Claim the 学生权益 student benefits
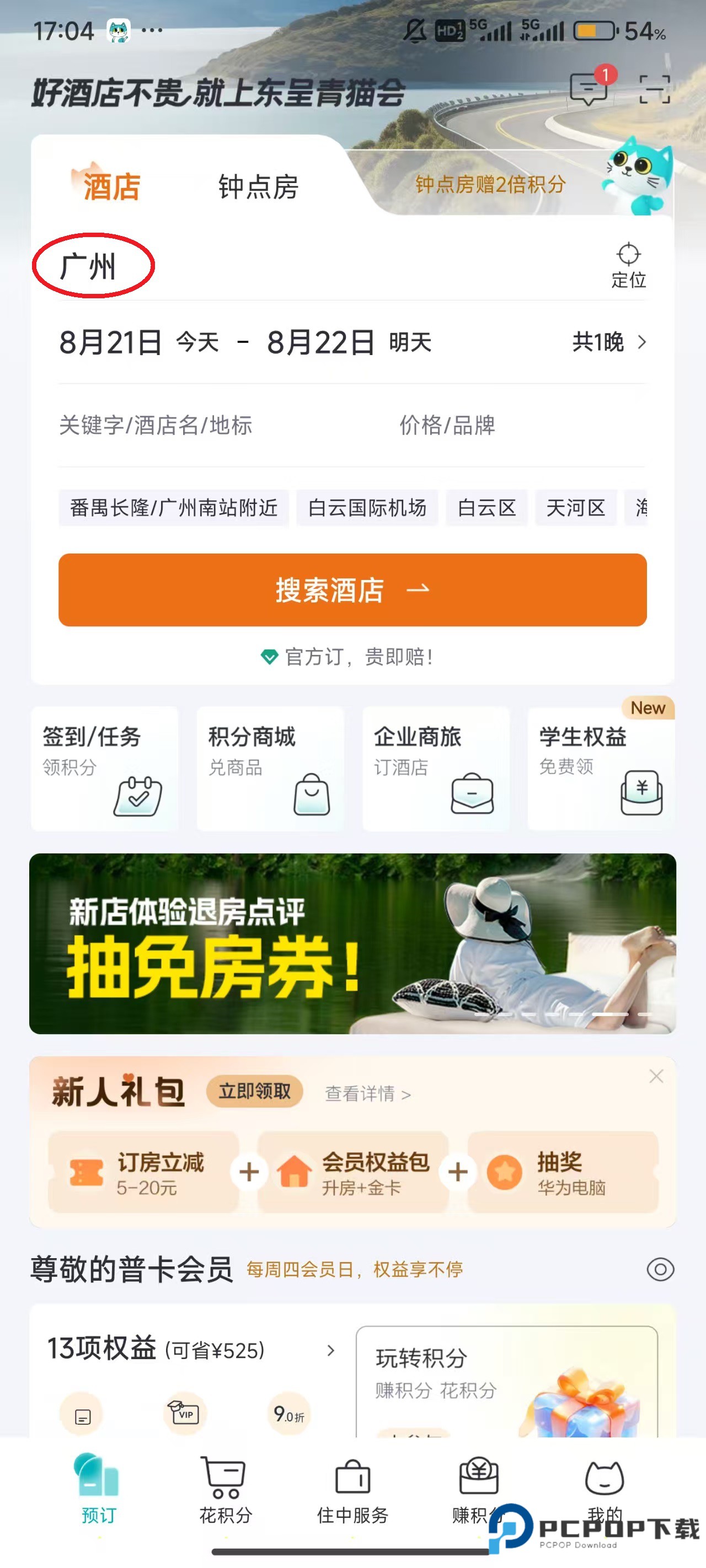The height and width of the screenshot is (1568, 706). [x=602, y=770]
